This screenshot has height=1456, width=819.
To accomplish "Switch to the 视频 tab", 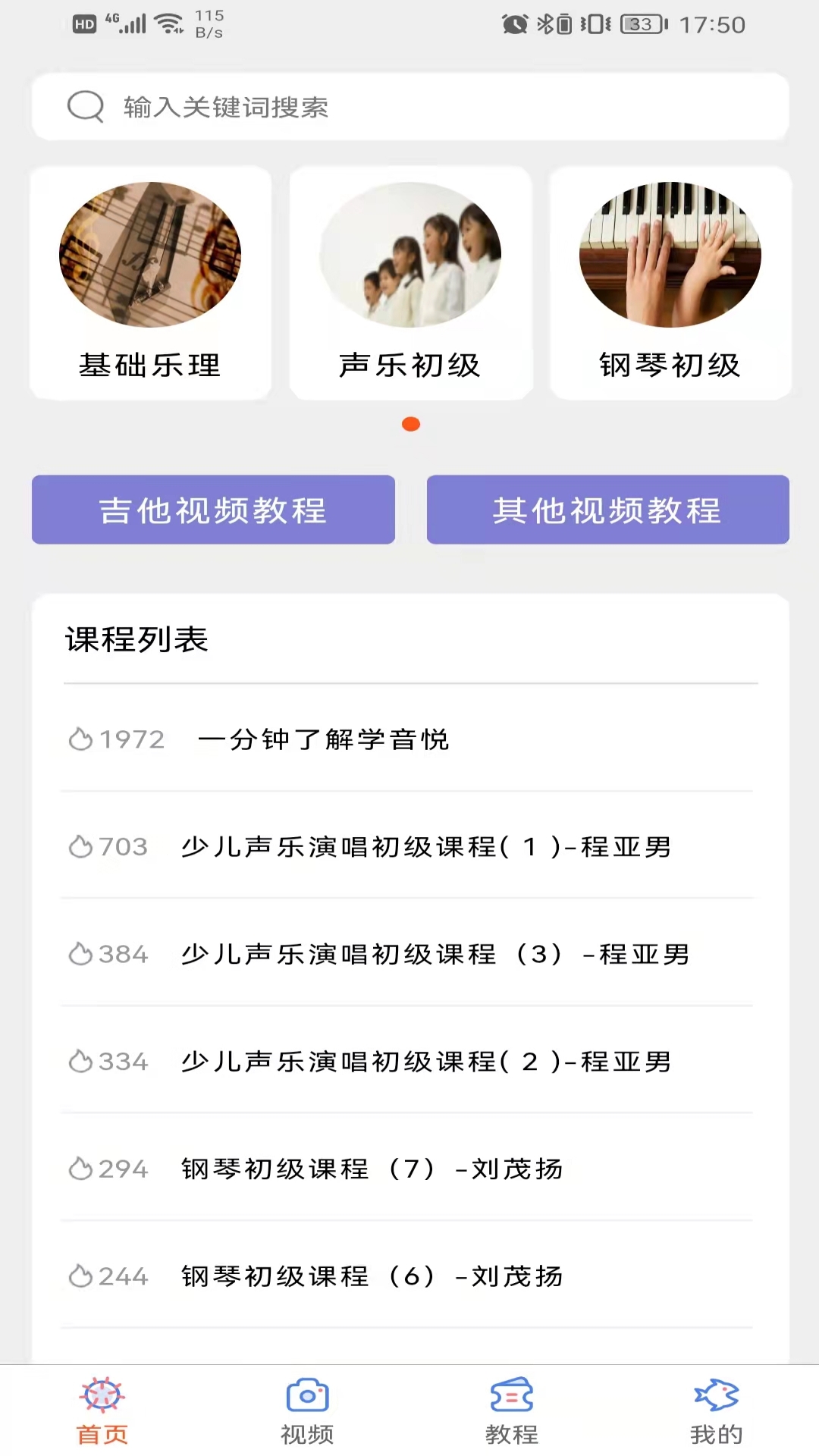I will [307, 1411].
